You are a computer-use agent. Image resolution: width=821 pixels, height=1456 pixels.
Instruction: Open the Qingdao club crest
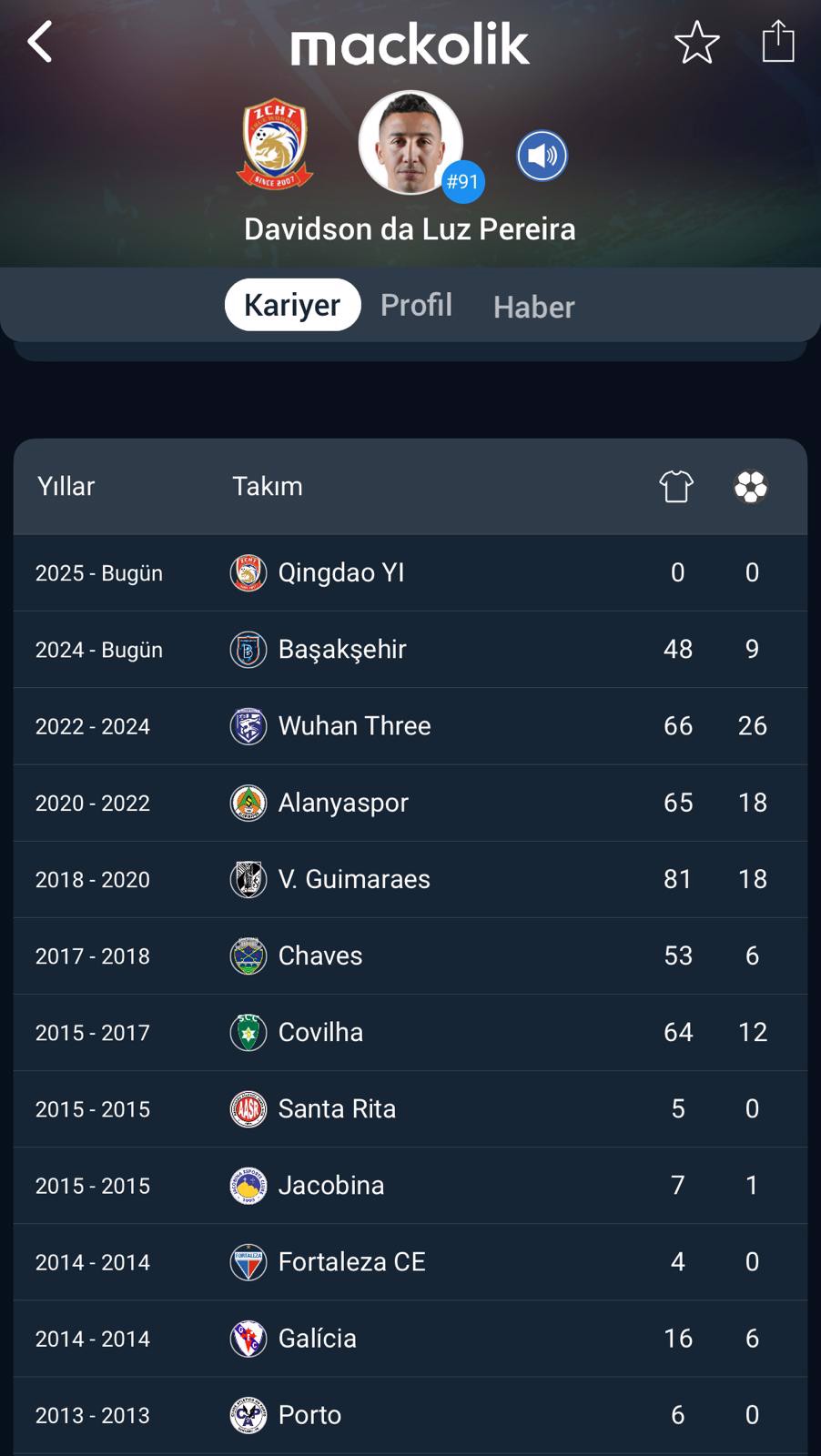[x=274, y=144]
